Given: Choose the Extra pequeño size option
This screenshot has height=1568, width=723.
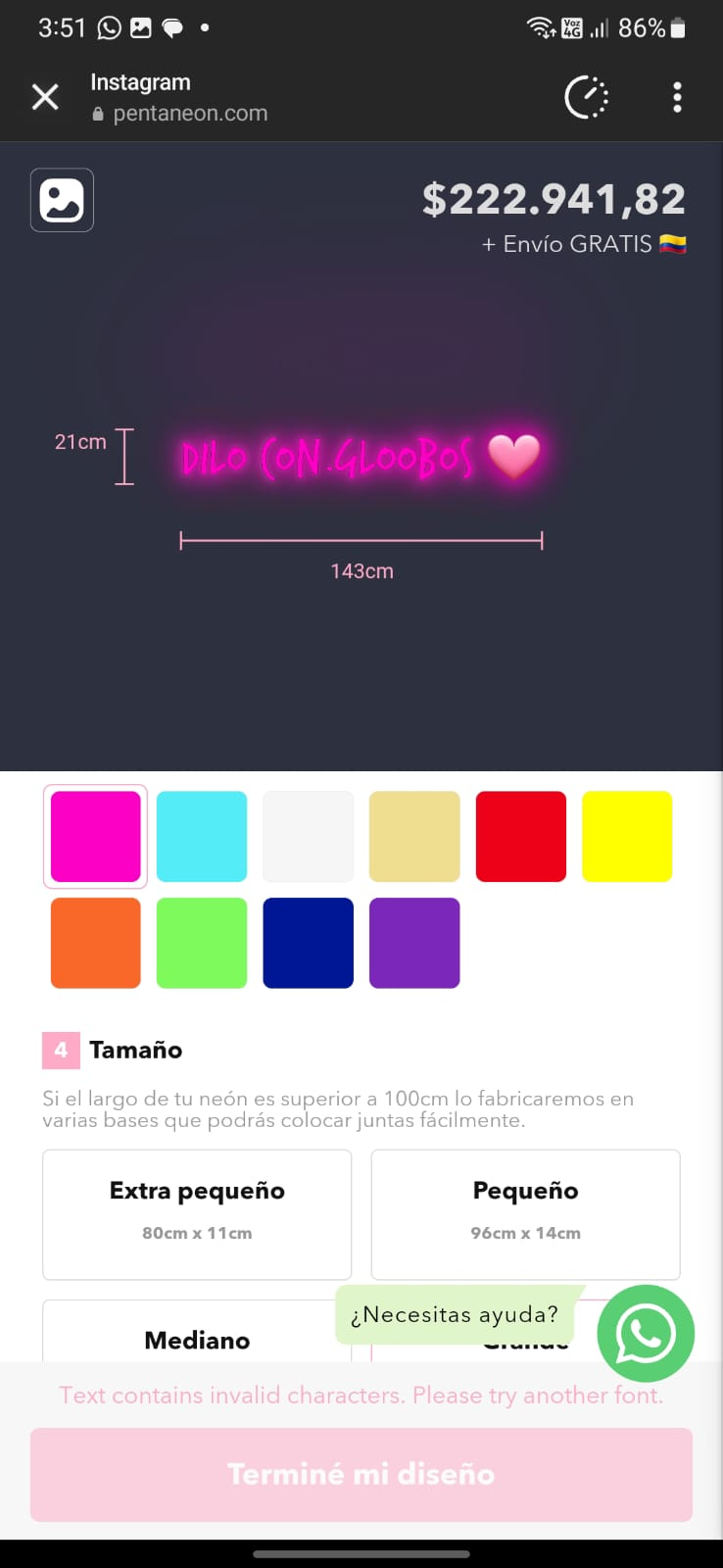Looking at the screenshot, I should click(x=197, y=1213).
